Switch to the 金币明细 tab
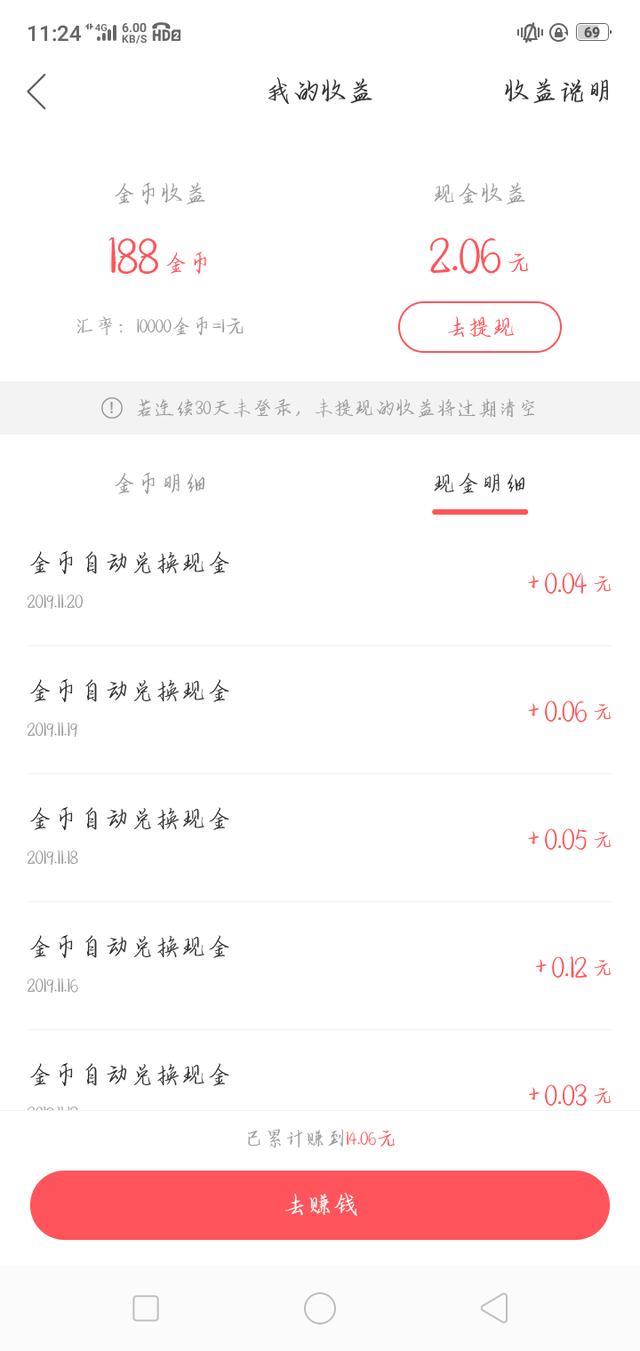The image size is (640, 1351). point(160,484)
